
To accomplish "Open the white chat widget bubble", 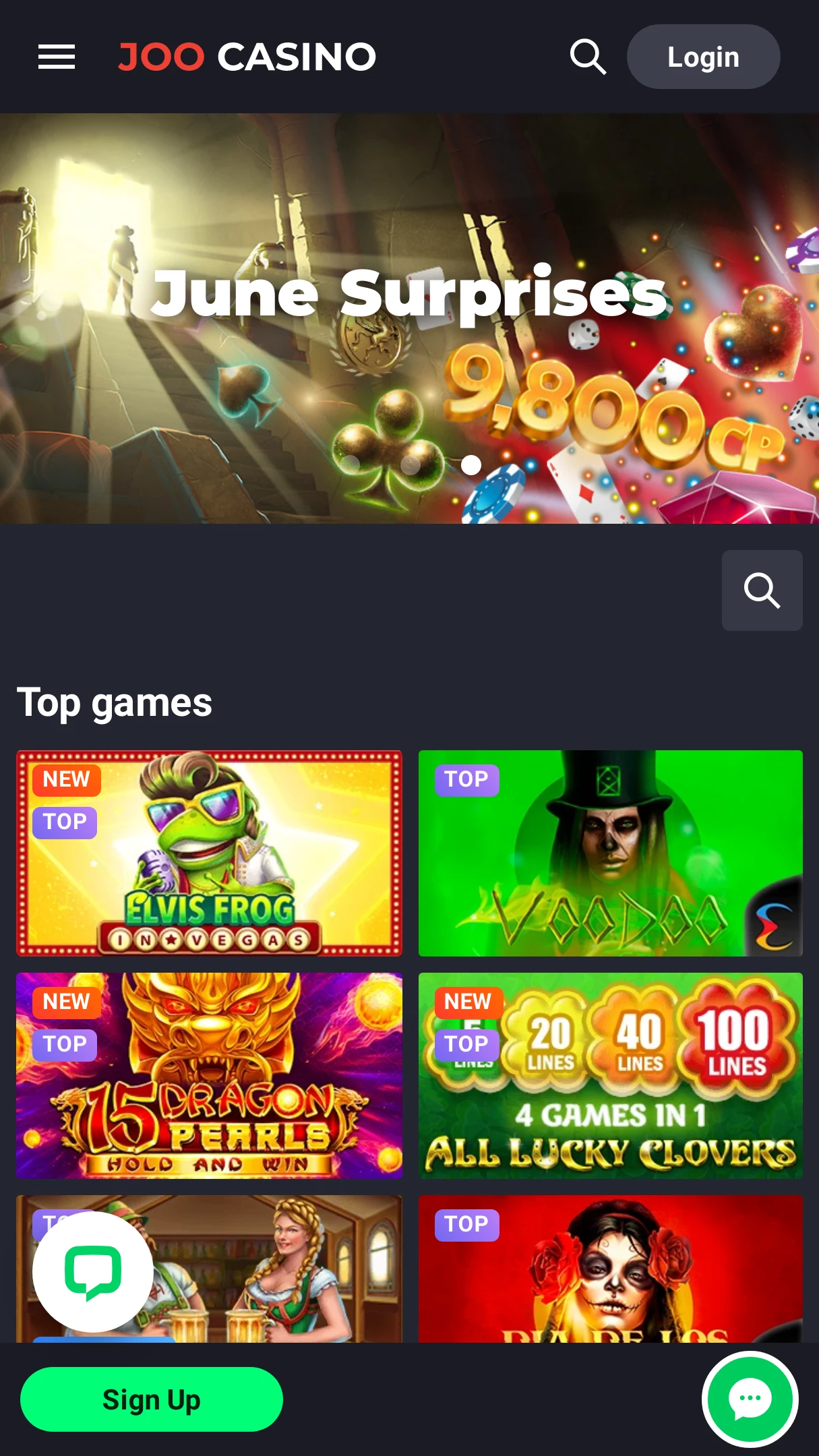I will click(93, 1271).
